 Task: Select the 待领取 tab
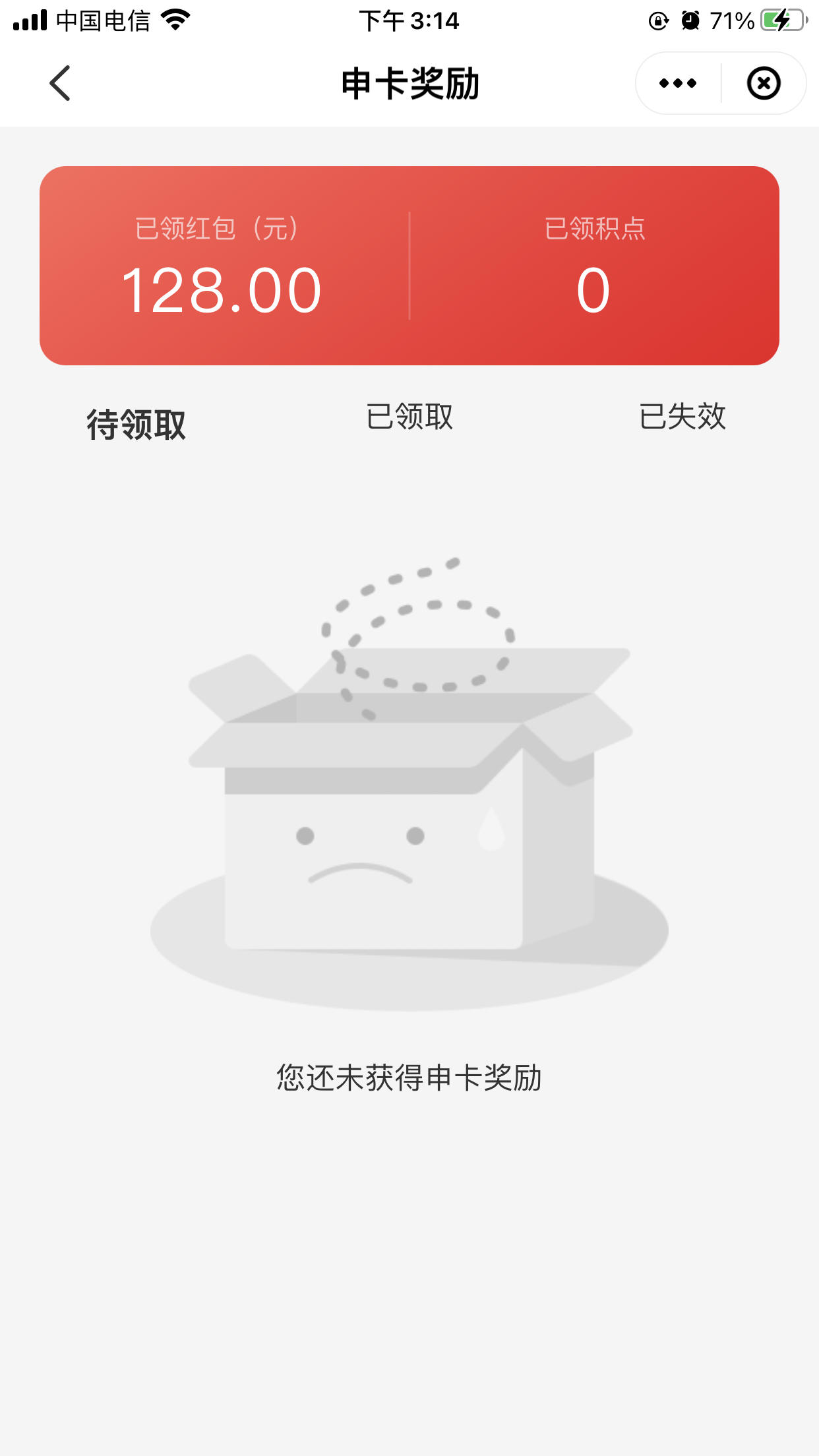136,424
